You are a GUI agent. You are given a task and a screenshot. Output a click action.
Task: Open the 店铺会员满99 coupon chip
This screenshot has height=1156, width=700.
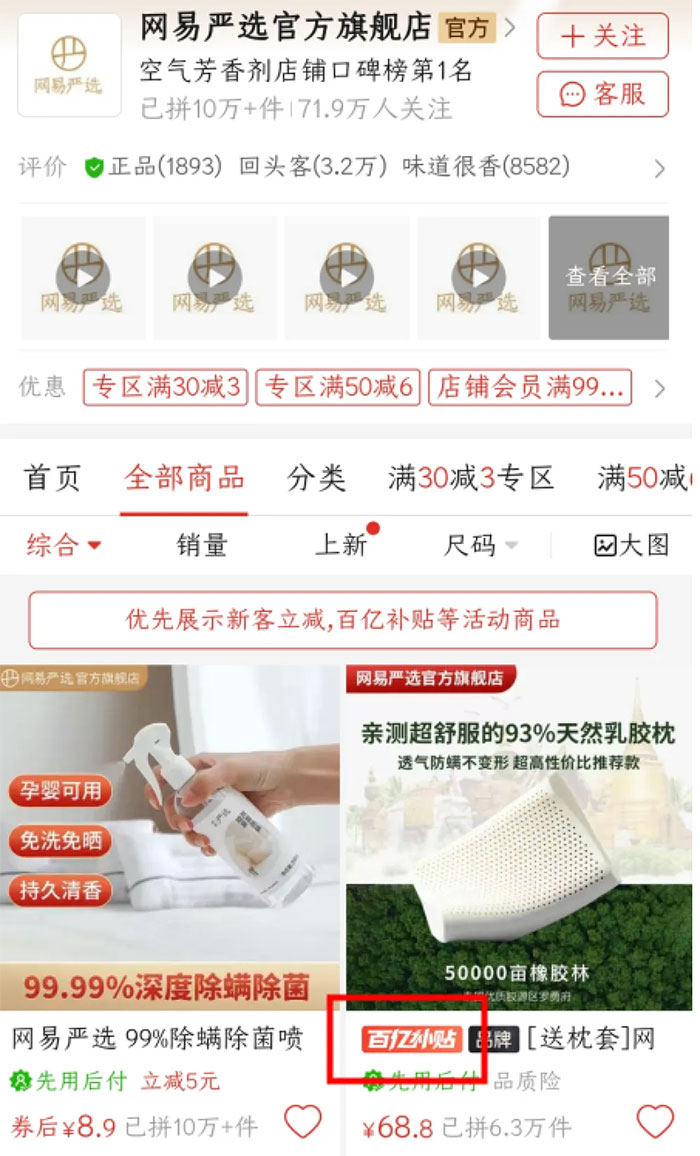[x=530, y=387]
